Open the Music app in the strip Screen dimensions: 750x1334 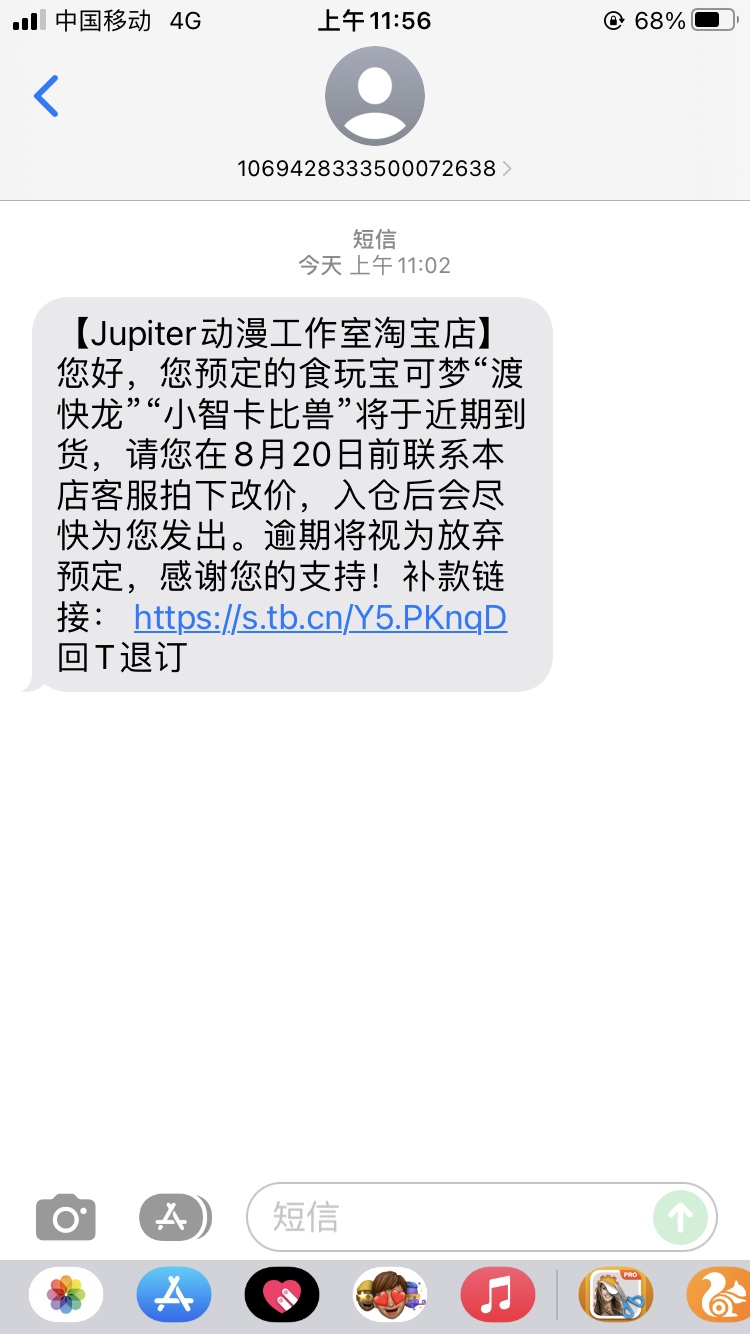498,1296
